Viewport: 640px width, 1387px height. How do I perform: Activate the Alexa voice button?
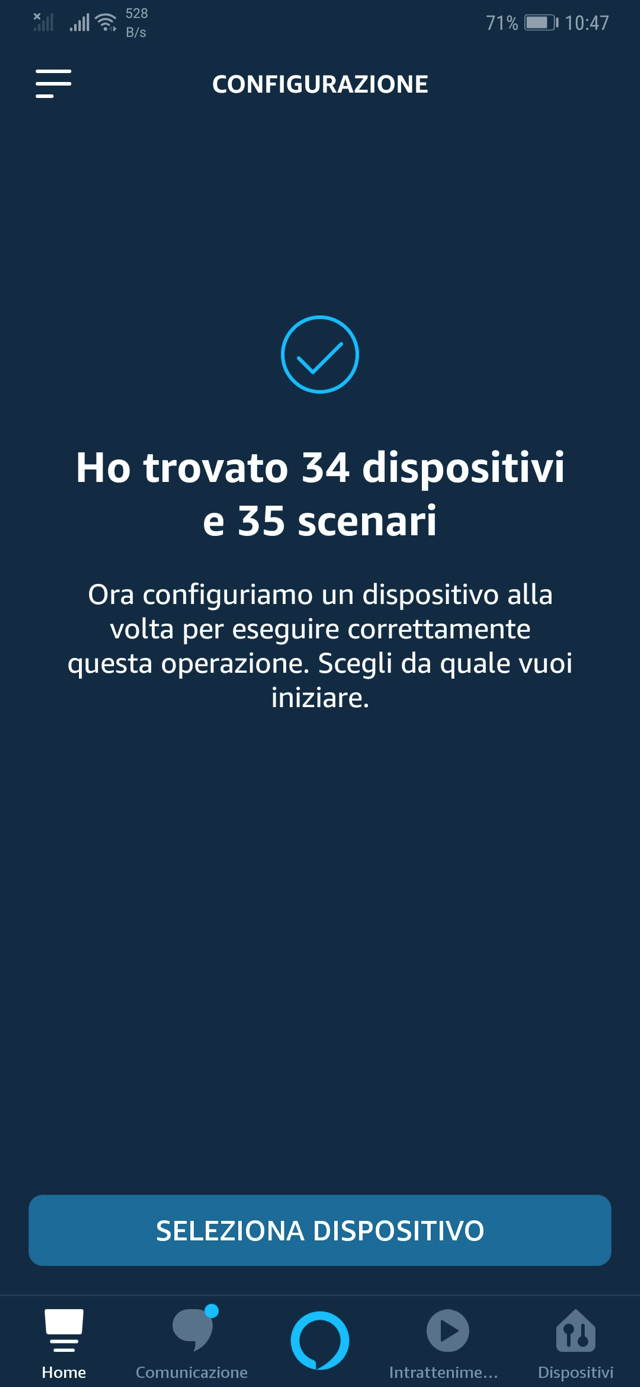pyautogui.click(x=320, y=1340)
